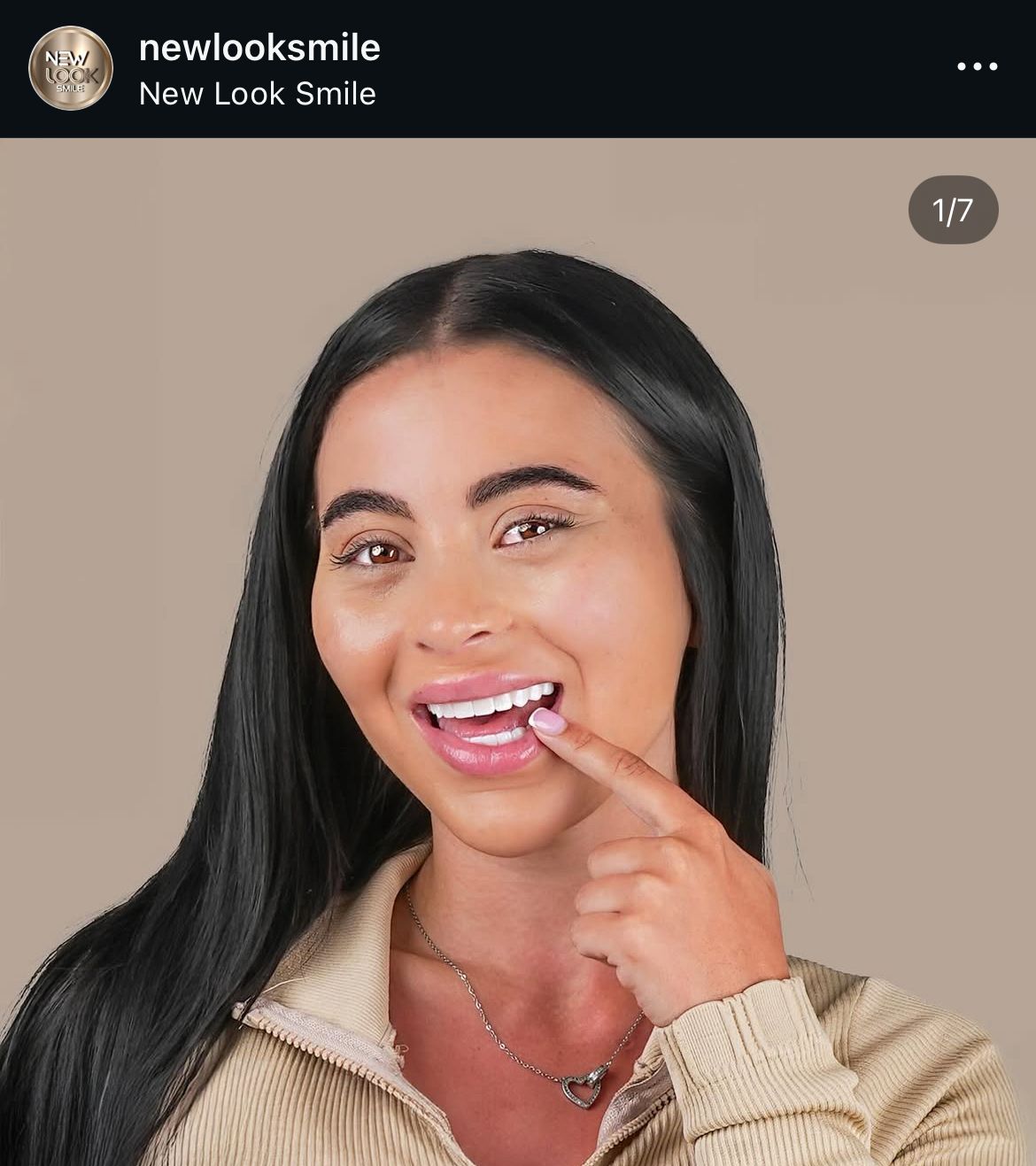Image resolution: width=1036 pixels, height=1166 pixels.
Task: Tap the carousel photo of the post
Action: (x=518, y=652)
